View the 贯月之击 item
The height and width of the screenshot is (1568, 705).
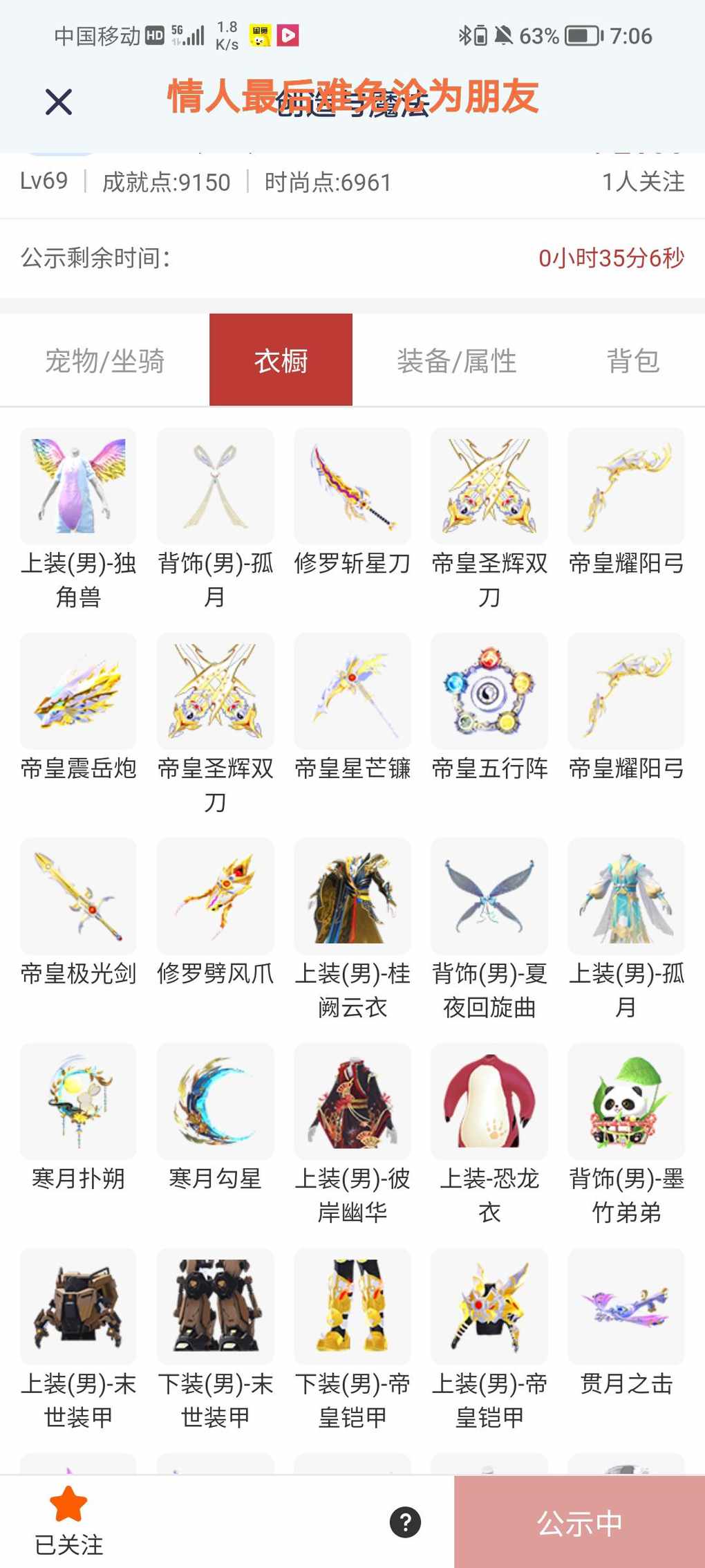click(x=626, y=1307)
